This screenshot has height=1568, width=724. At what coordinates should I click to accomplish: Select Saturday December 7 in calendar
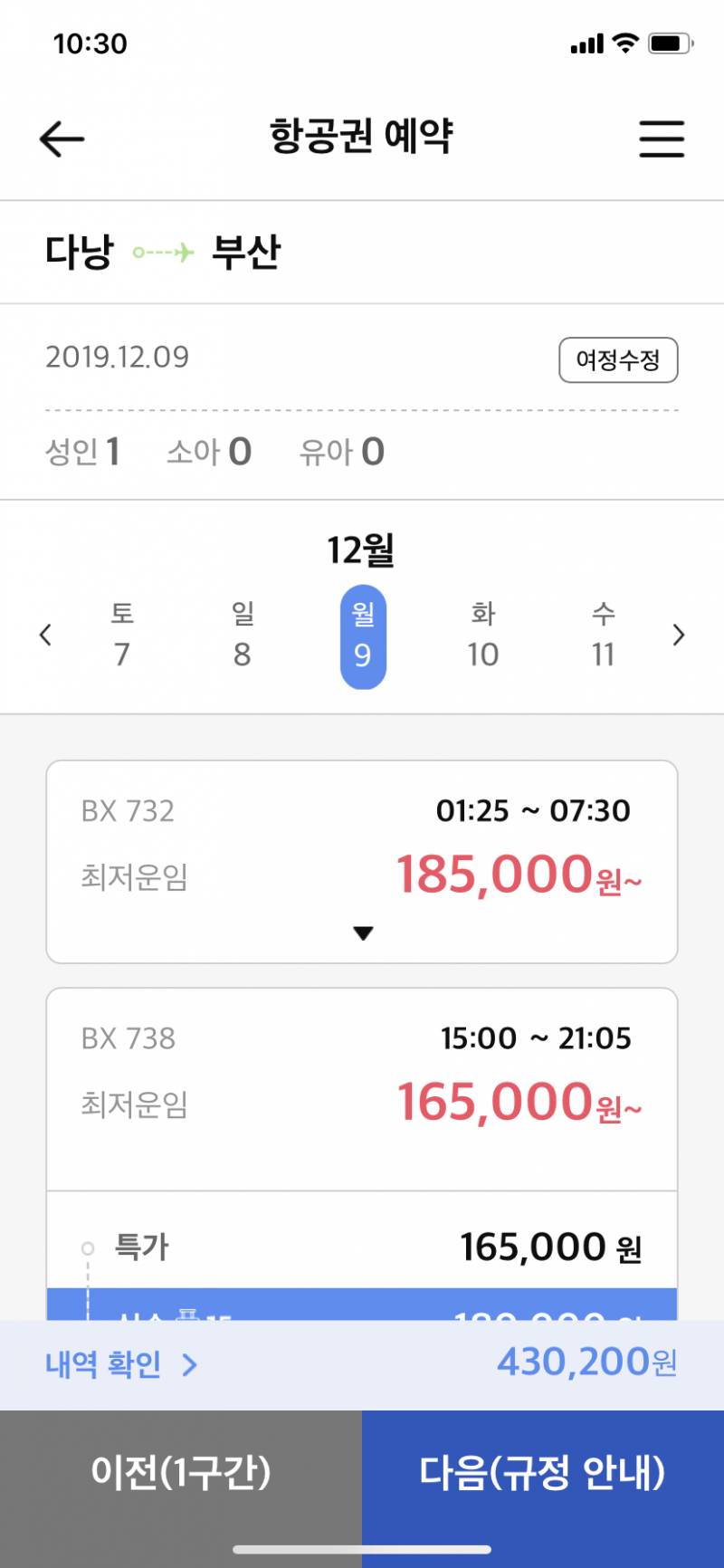122,635
